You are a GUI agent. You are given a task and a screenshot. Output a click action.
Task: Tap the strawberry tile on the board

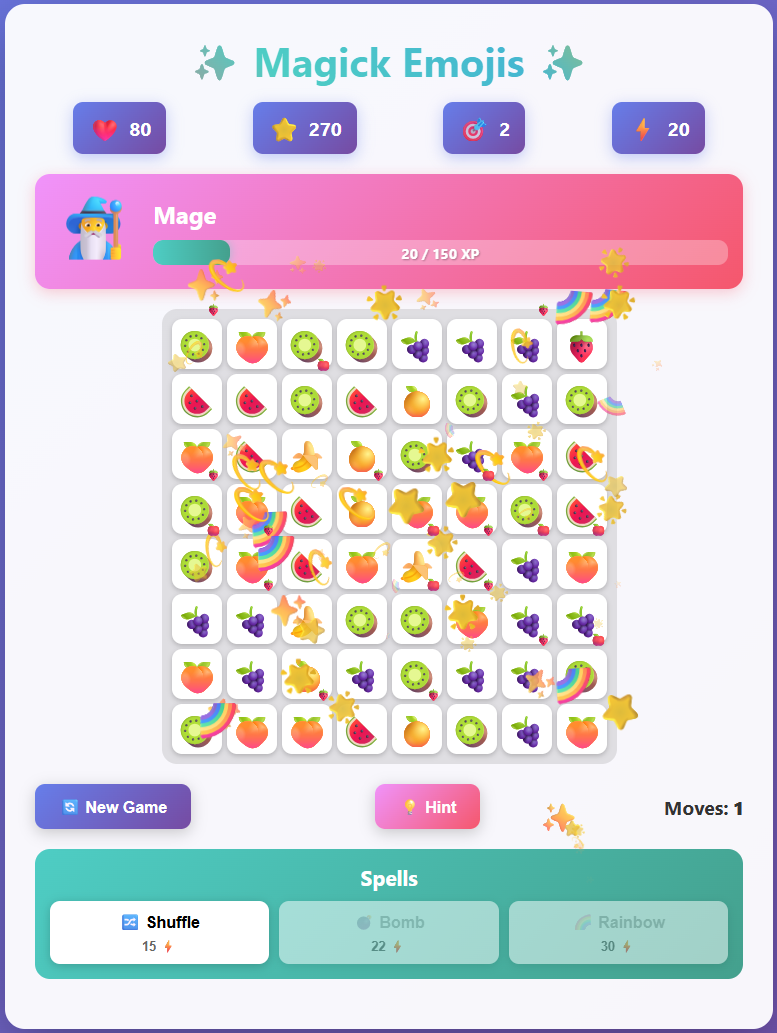581,345
